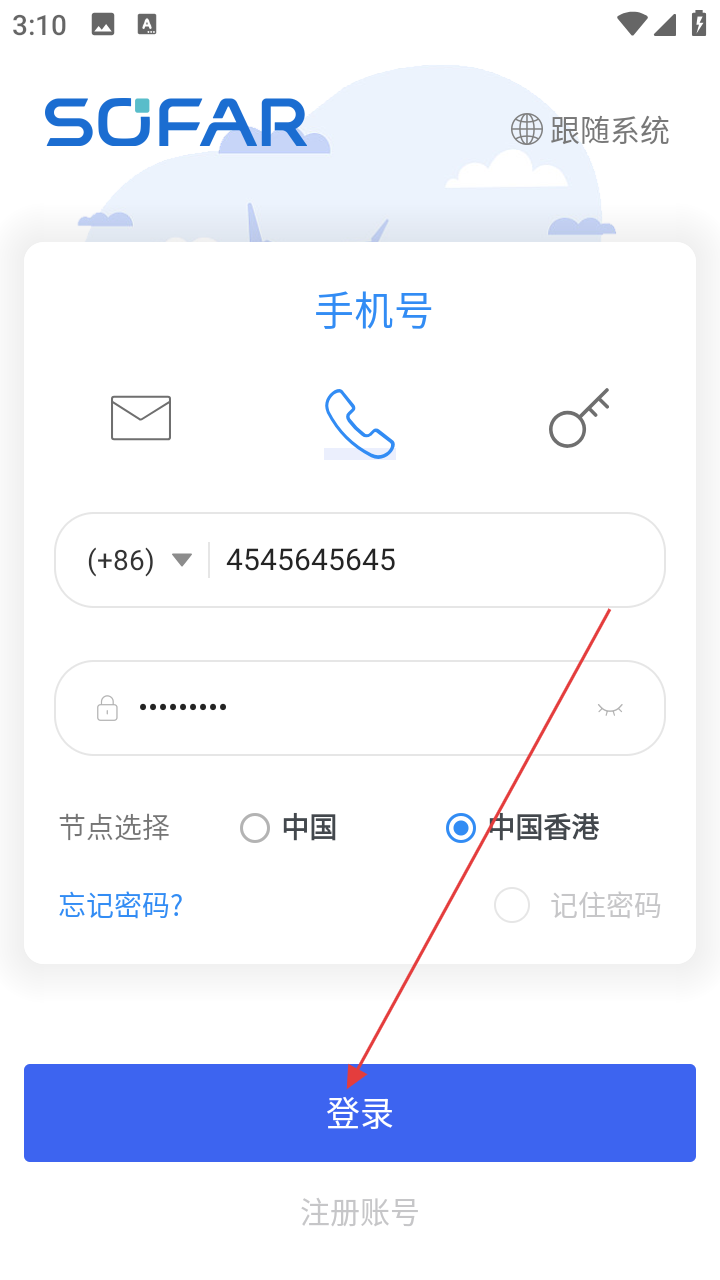Switch to the key login method

tap(579, 418)
